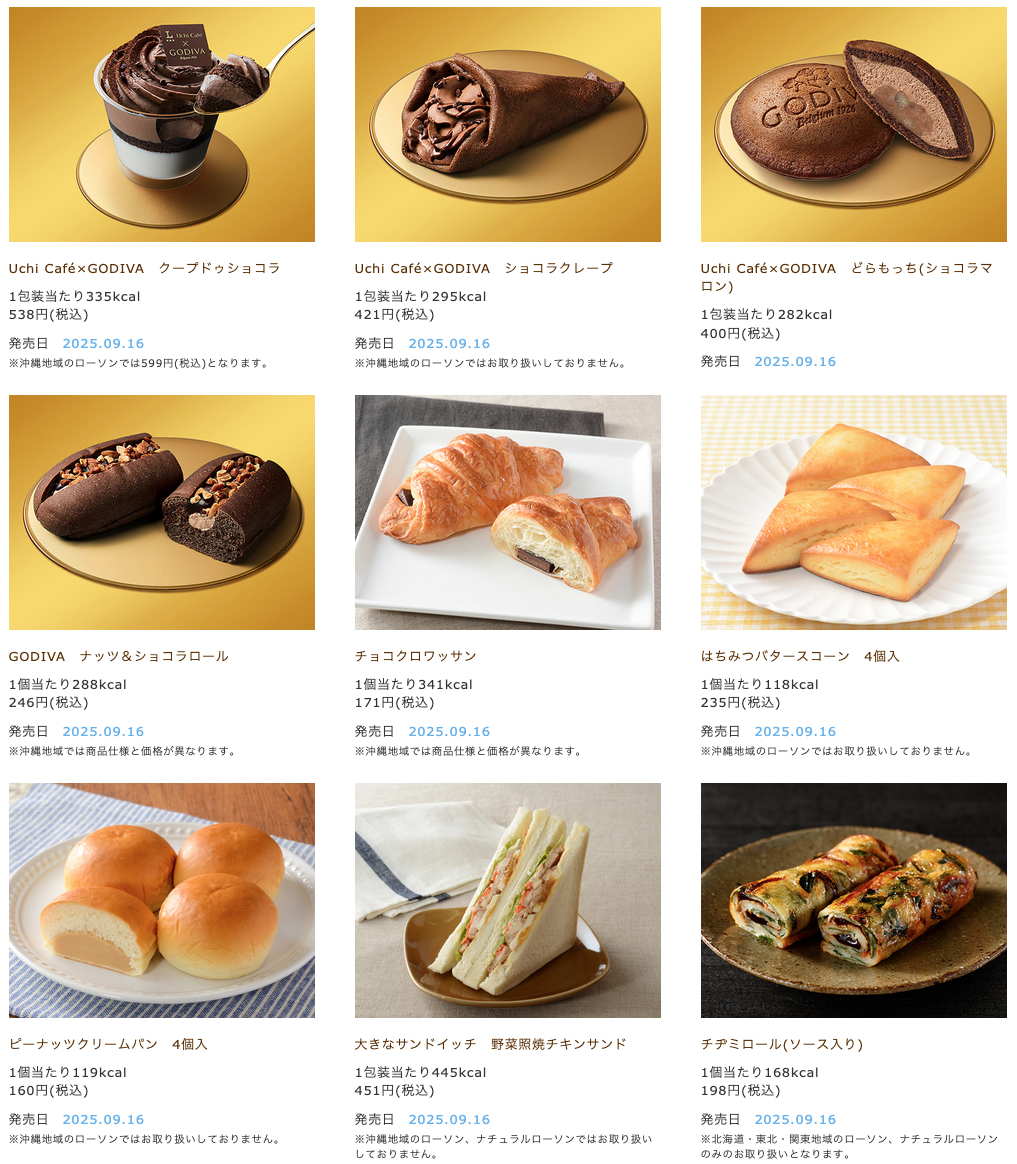Open the チョコクロワッサン product page
Viewport: 1017px width, 1164px height.
[507, 512]
